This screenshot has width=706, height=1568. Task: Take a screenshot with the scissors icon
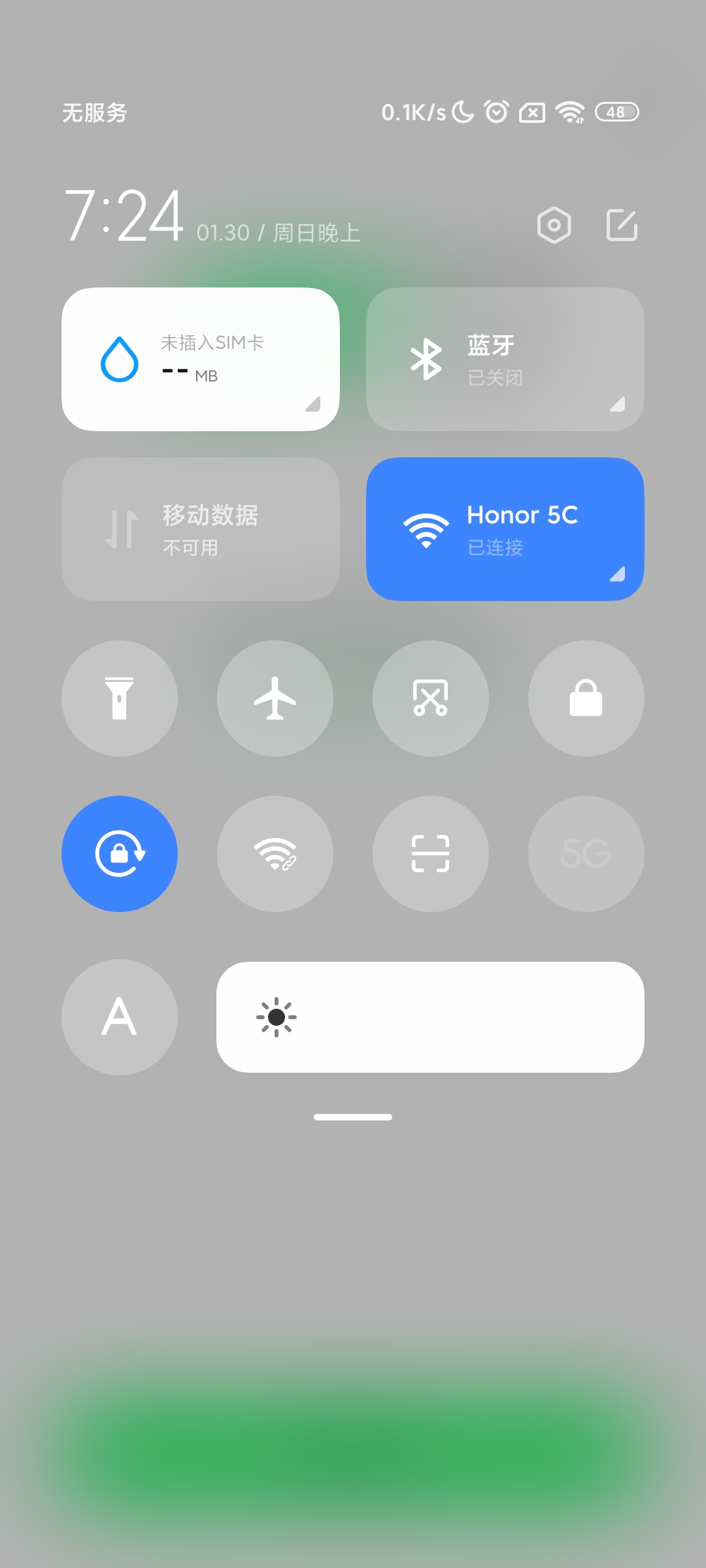click(431, 698)
